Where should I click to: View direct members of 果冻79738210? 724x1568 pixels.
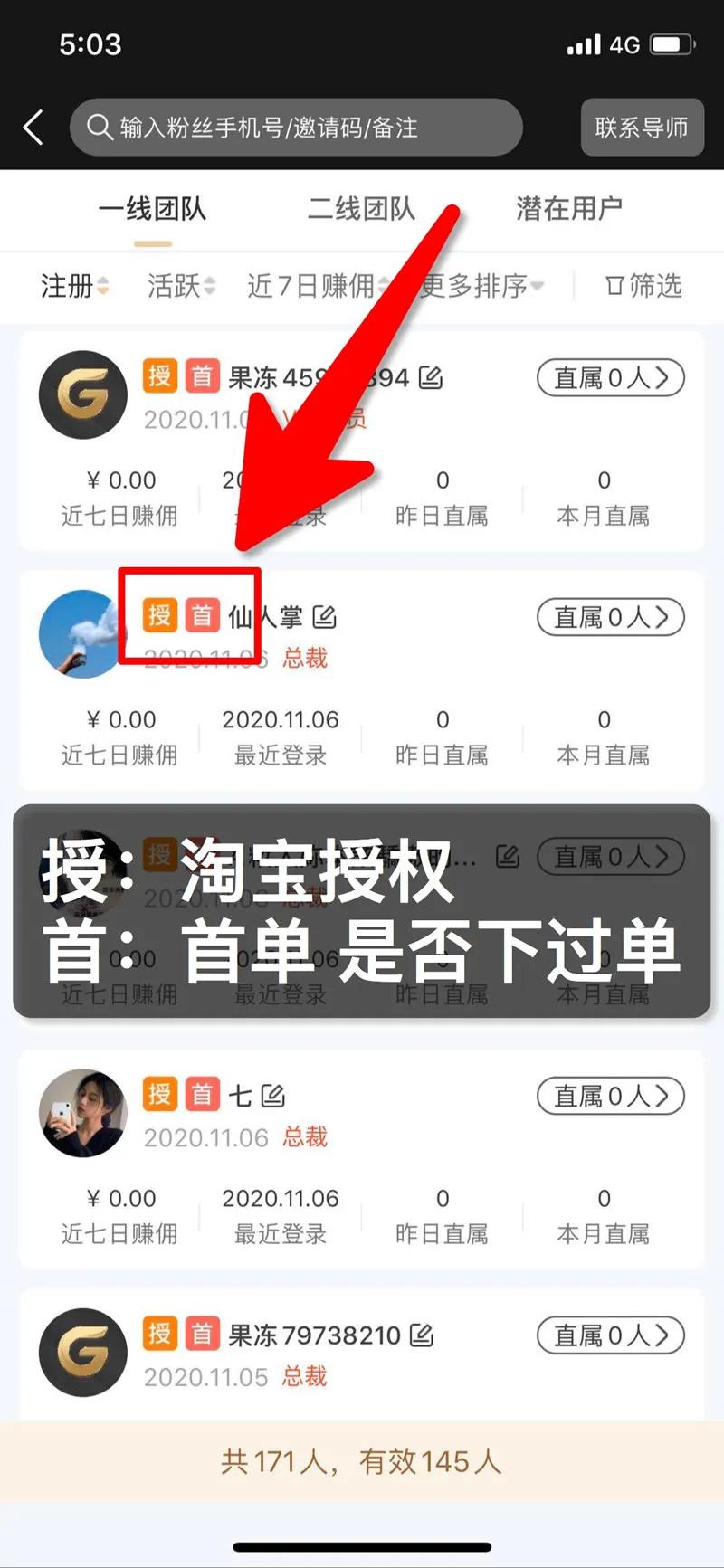point(610,1335)
